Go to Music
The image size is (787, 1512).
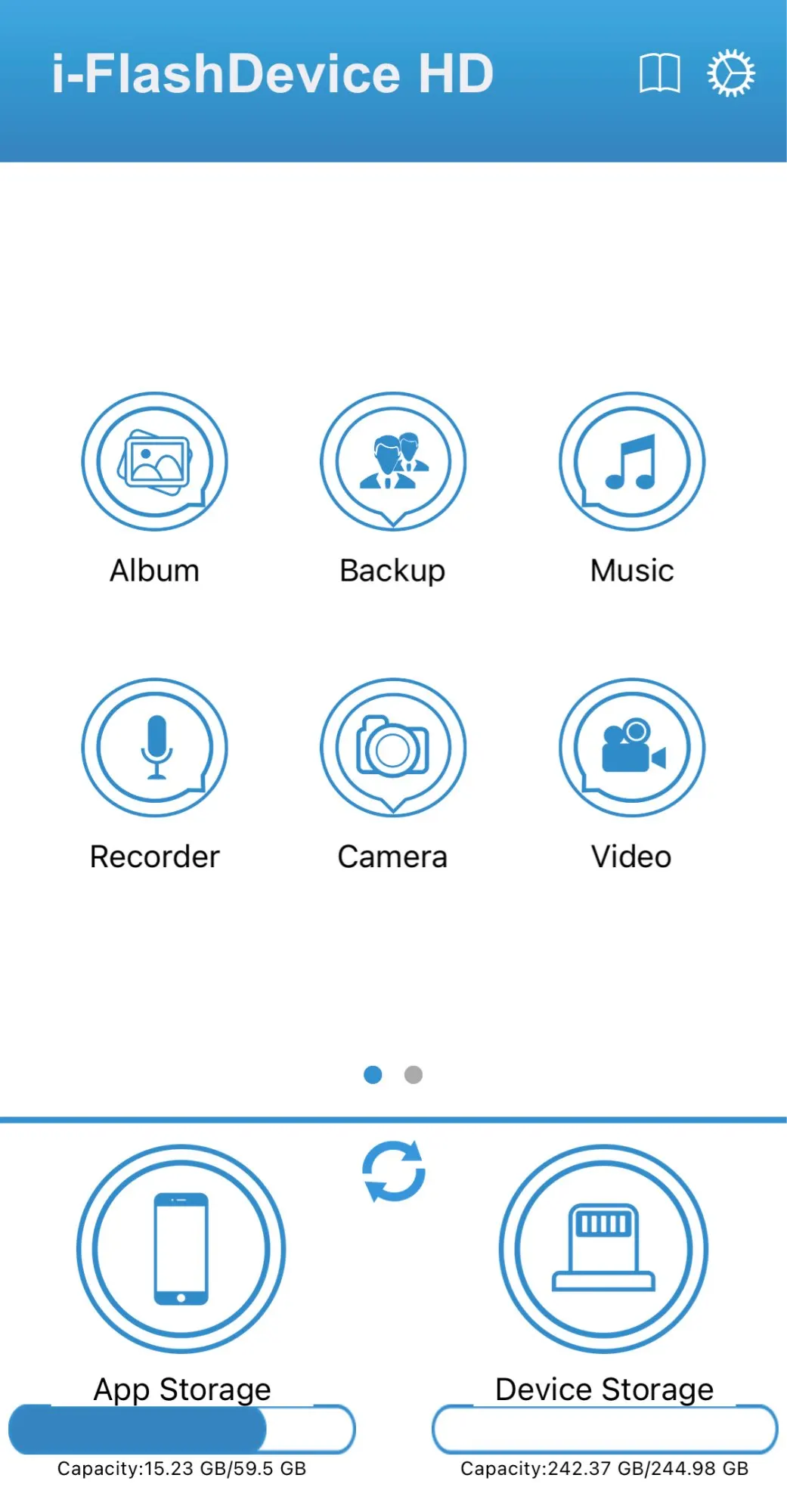coord(632,461)
